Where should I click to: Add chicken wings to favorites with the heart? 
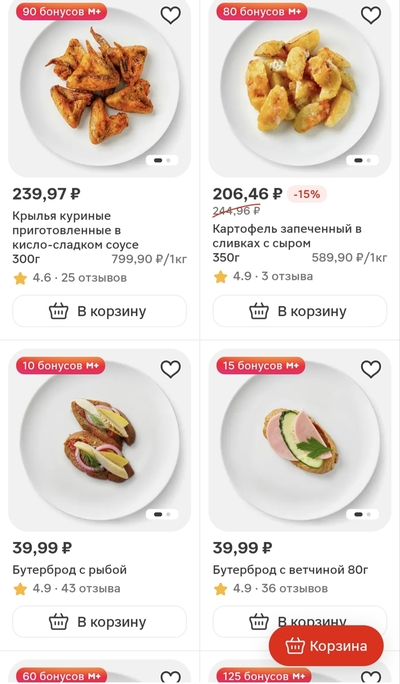(x=170, y=15)
